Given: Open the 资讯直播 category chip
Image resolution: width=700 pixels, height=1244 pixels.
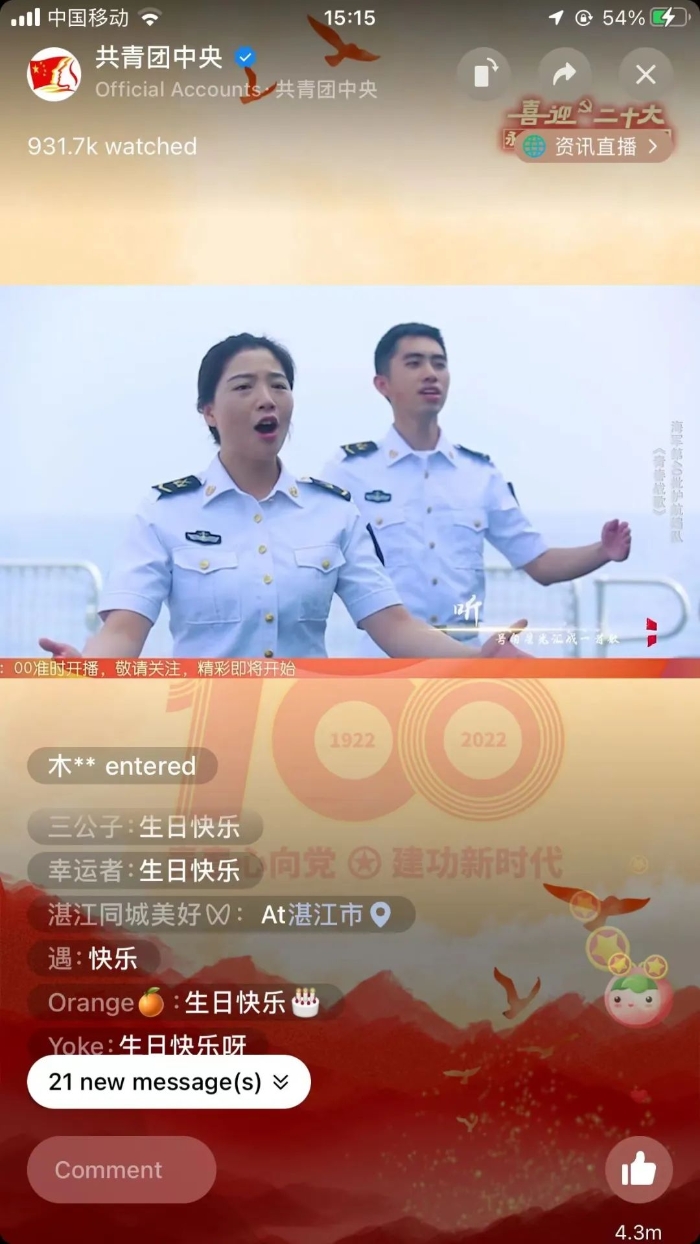Looking at the screenshot, I should point(595,146).
